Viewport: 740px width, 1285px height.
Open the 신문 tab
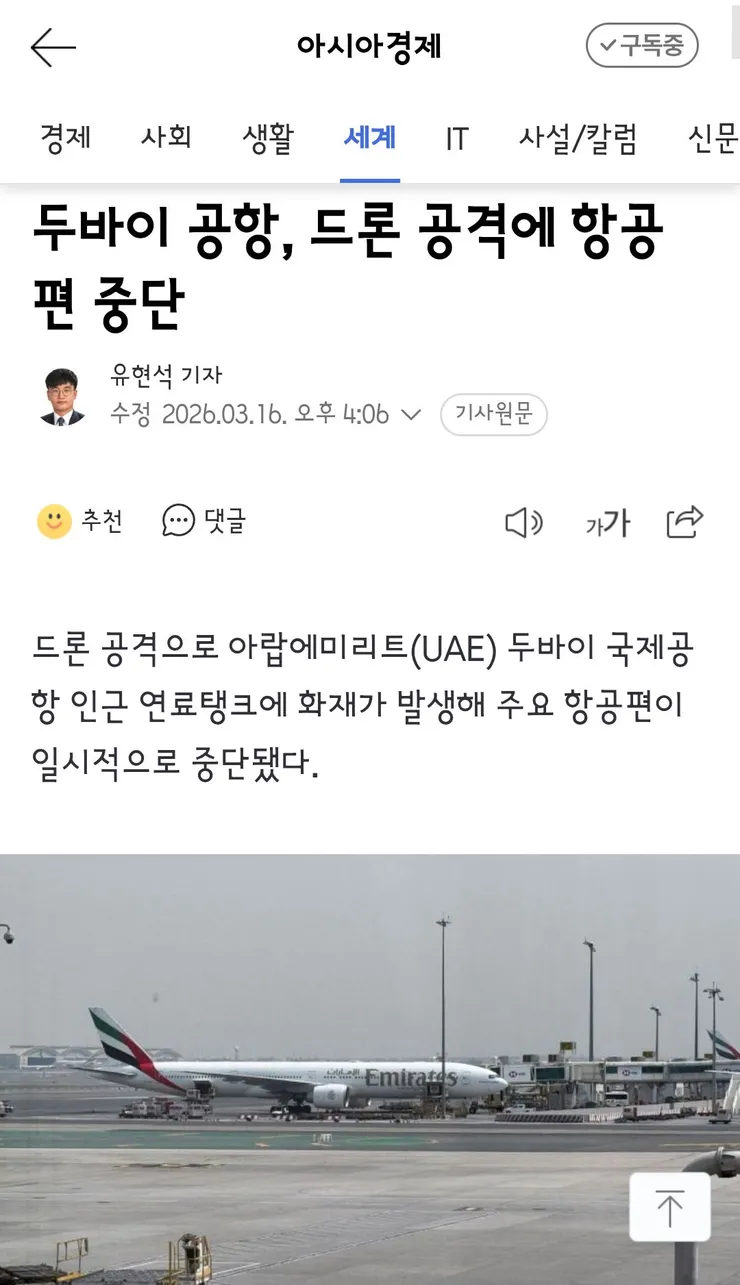pyautogui.click(x=712, y=139)
